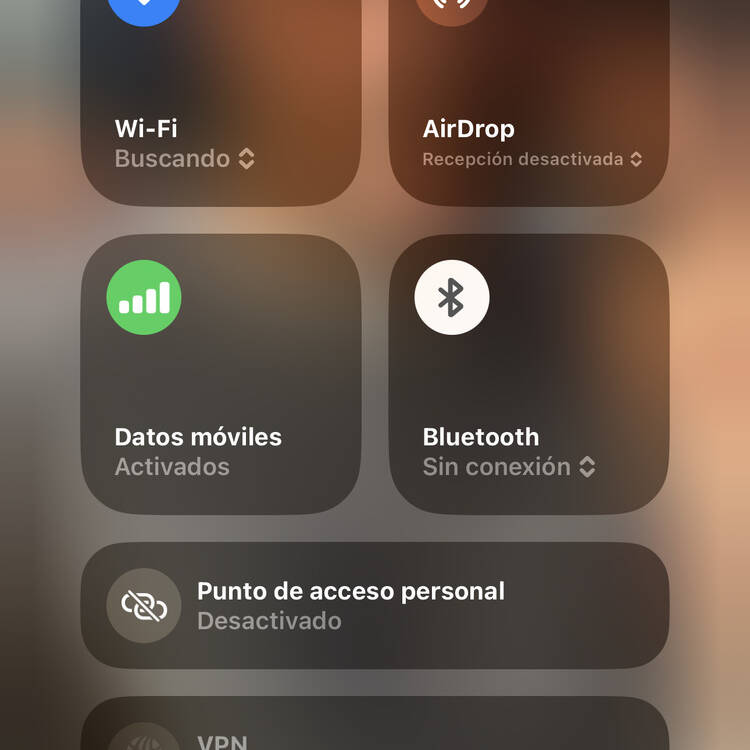Enable Punto de acceso personal

coord(144,605)
